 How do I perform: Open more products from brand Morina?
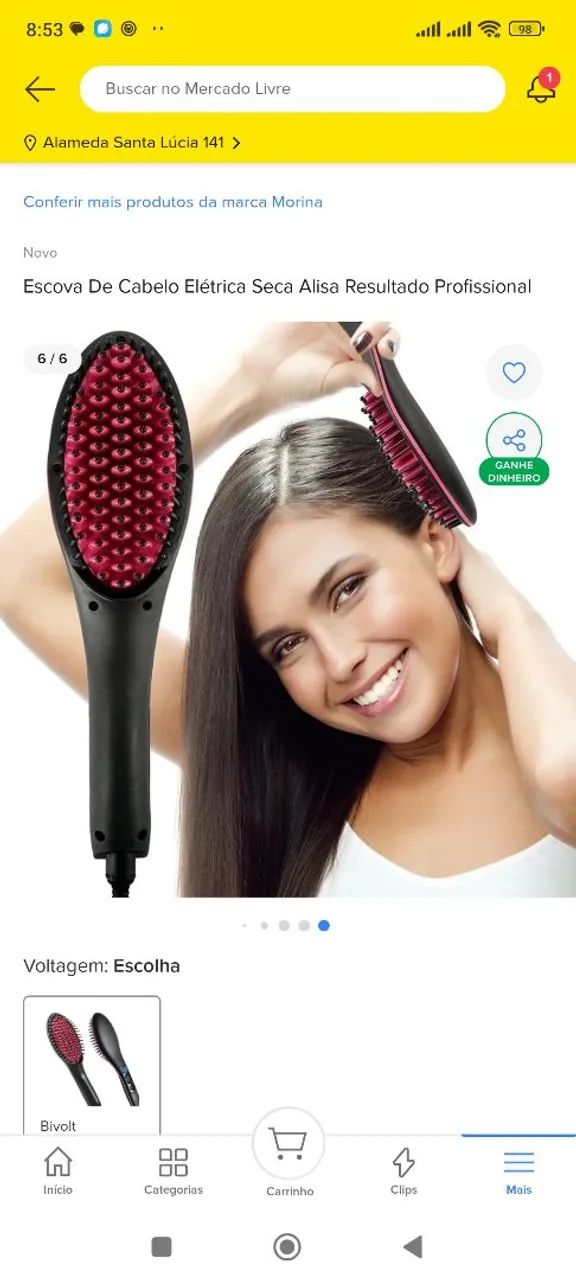[x=173, y=202]
